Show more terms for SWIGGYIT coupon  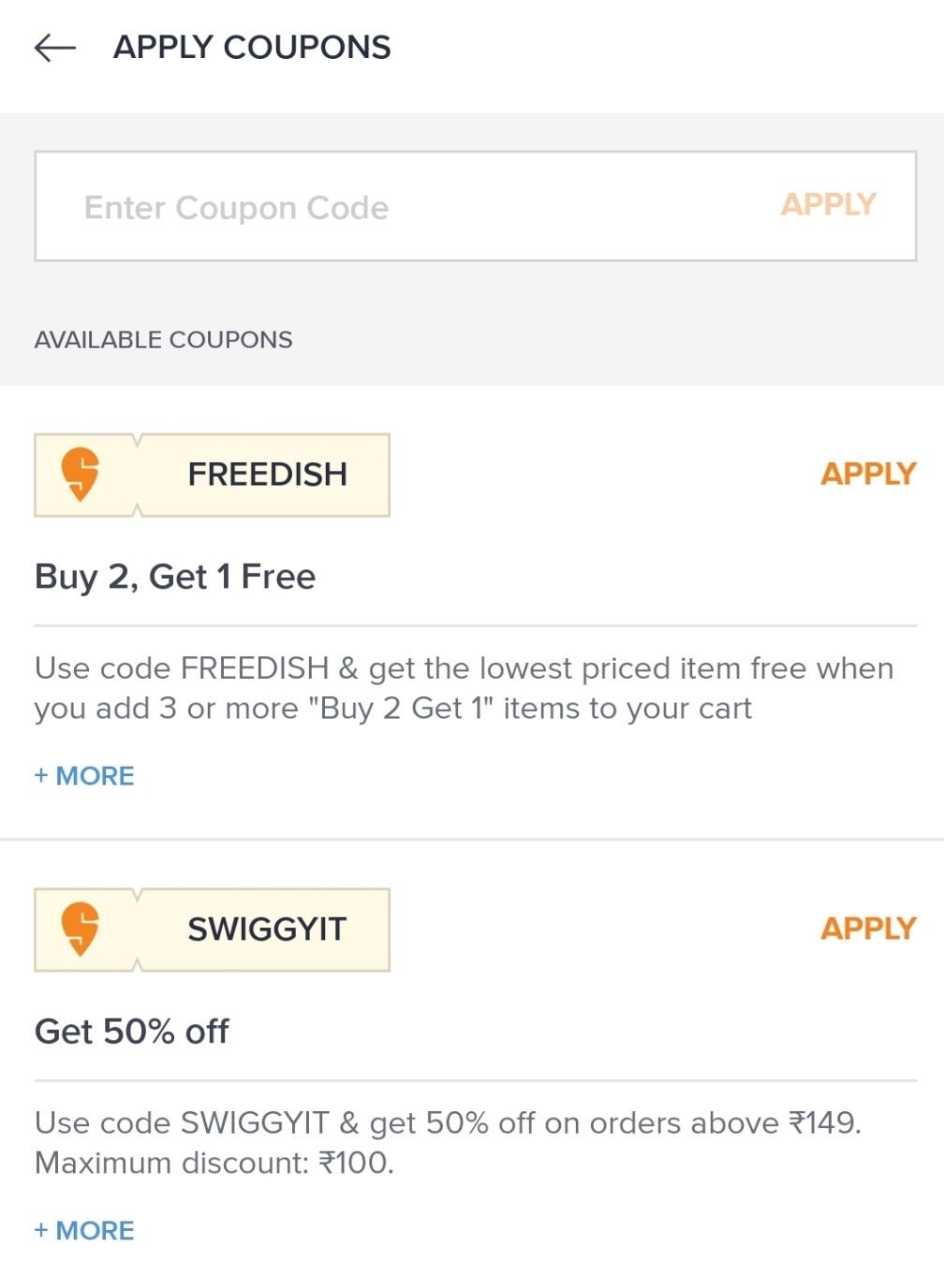84,1231
